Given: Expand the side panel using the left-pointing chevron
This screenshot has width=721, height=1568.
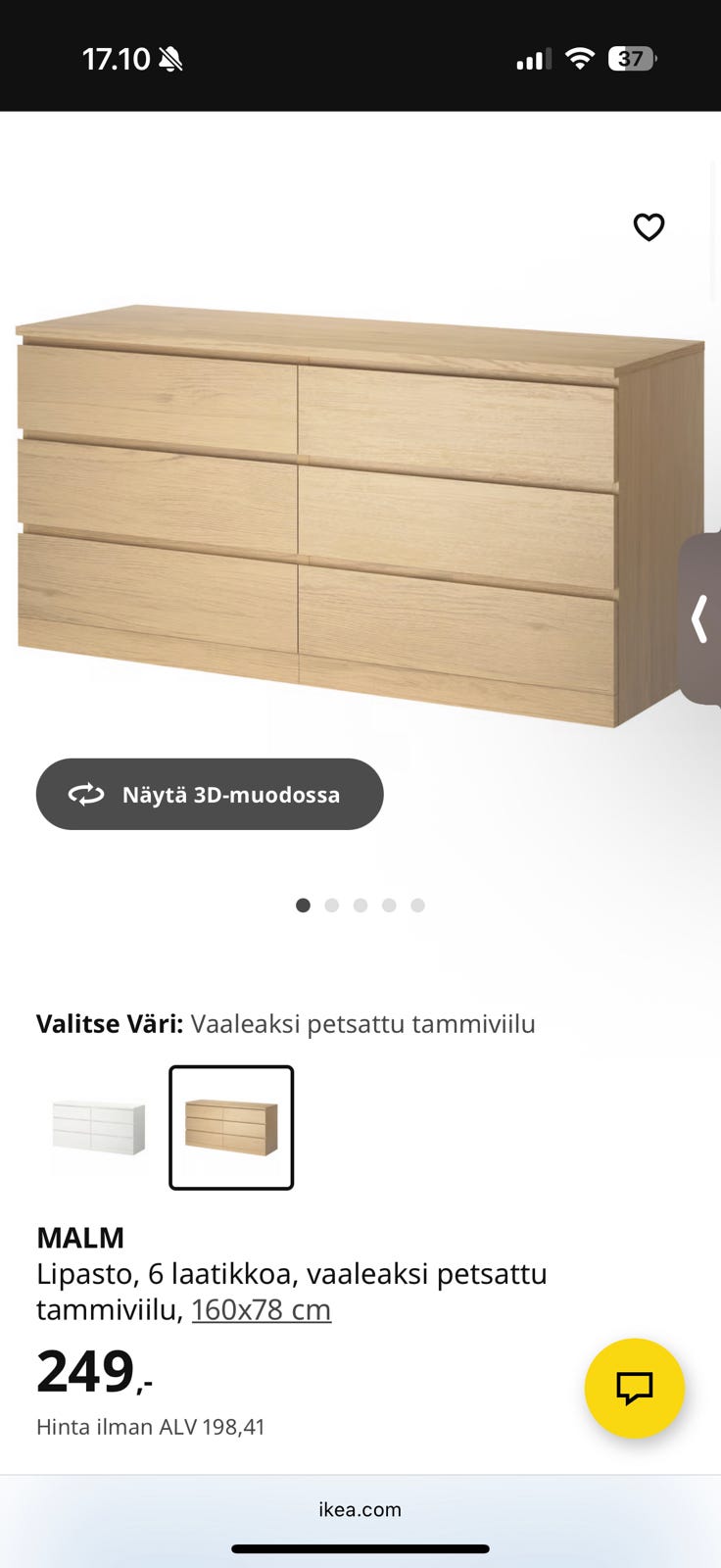Looking at the screenshot, I should 699,619.
